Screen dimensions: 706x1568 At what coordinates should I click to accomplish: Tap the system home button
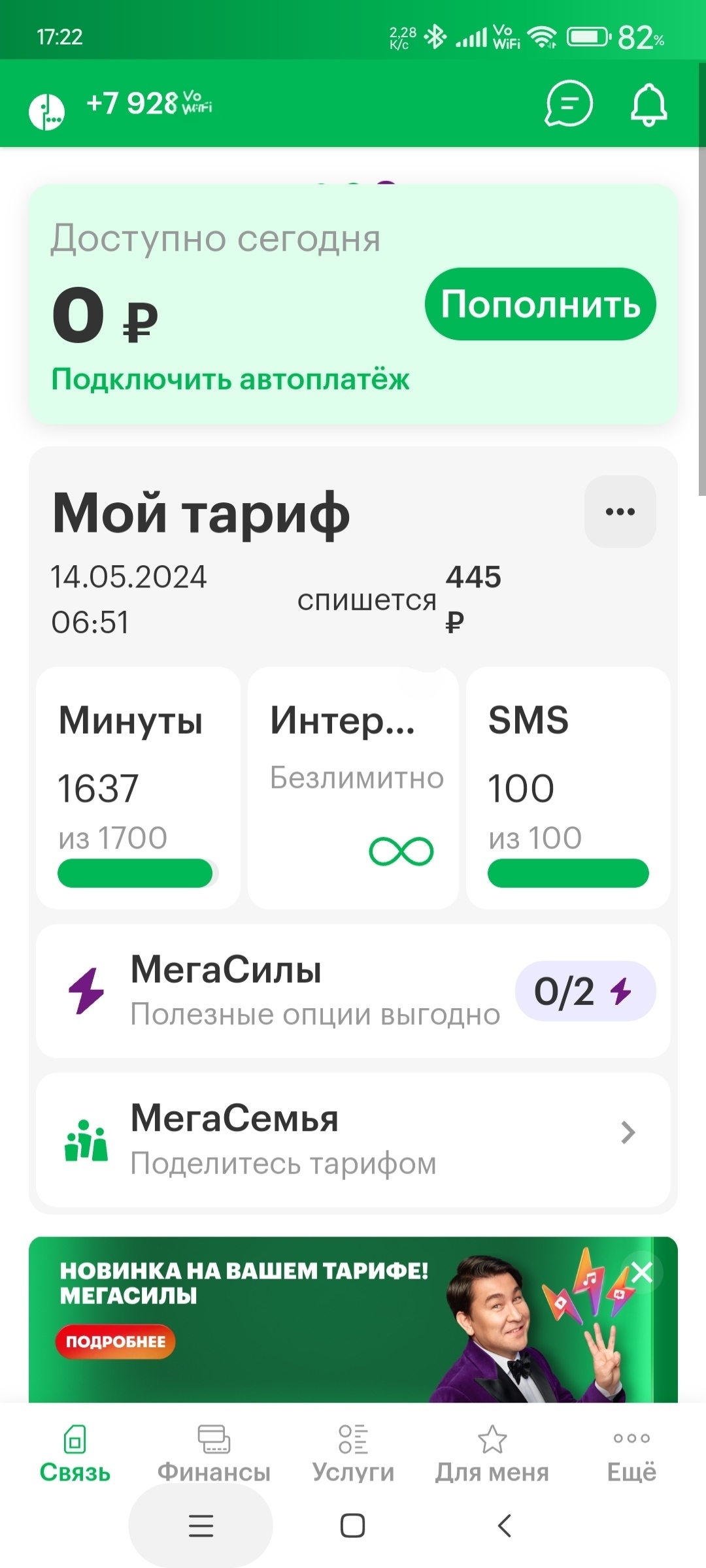click(353, 1526)
